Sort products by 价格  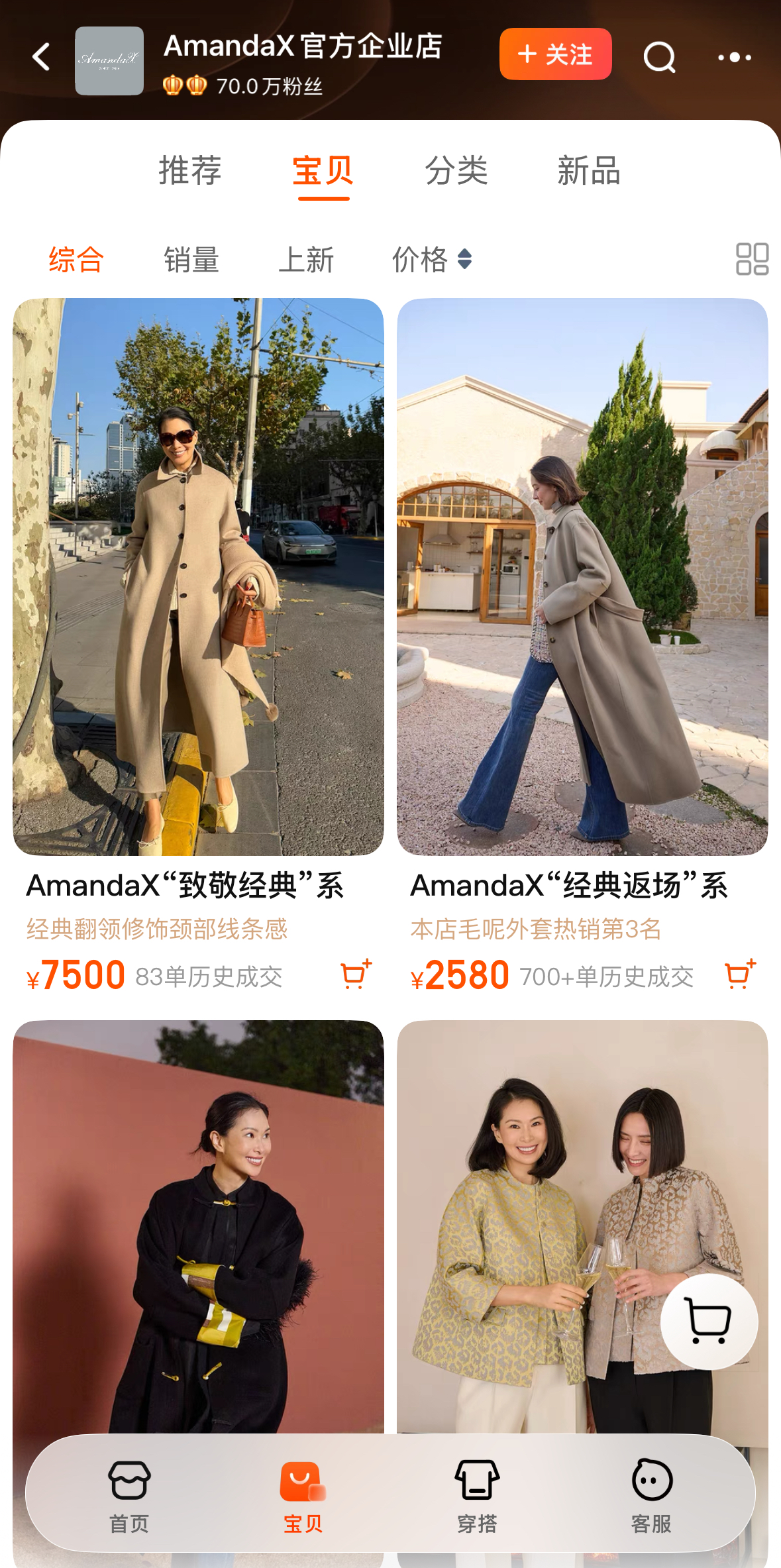coord(431,260)
